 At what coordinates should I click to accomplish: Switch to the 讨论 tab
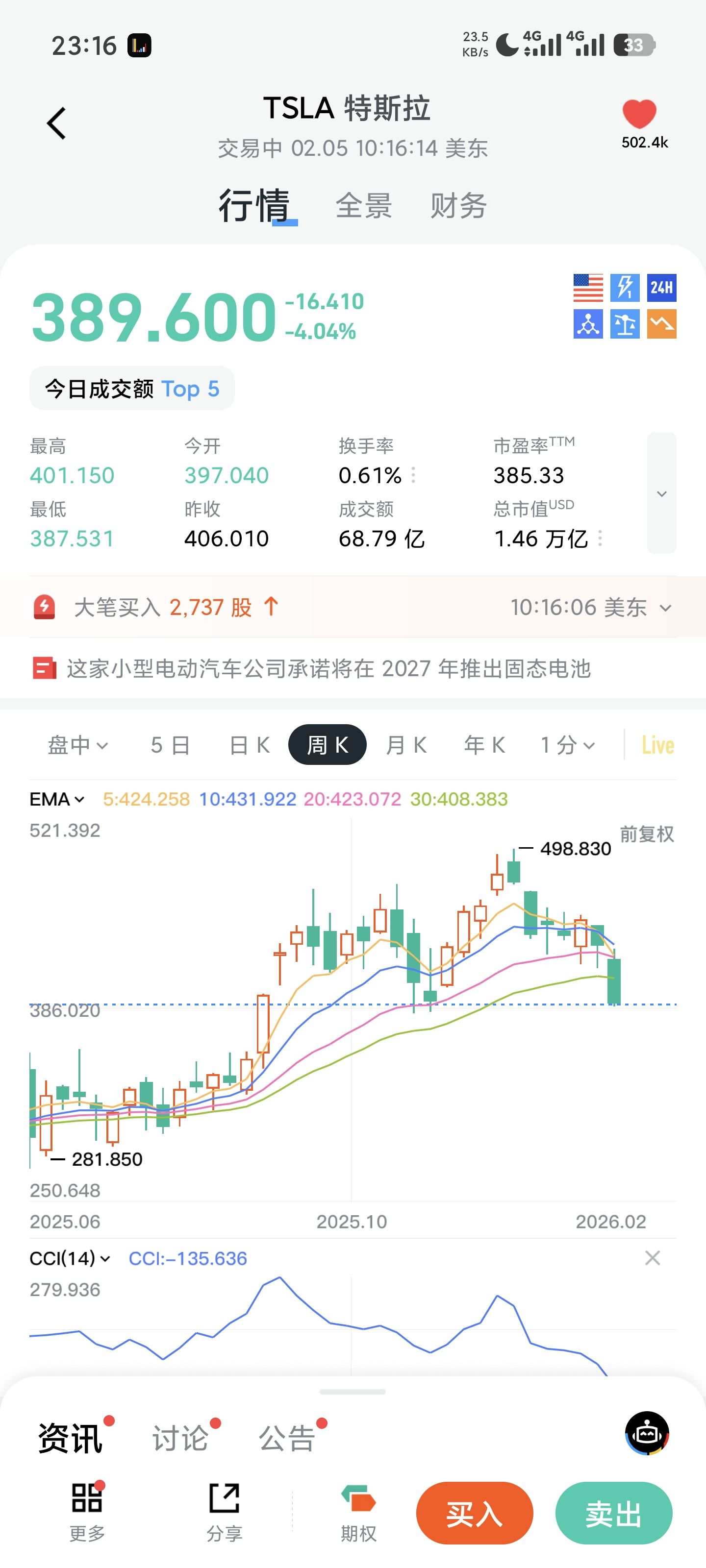point(180,1438)
